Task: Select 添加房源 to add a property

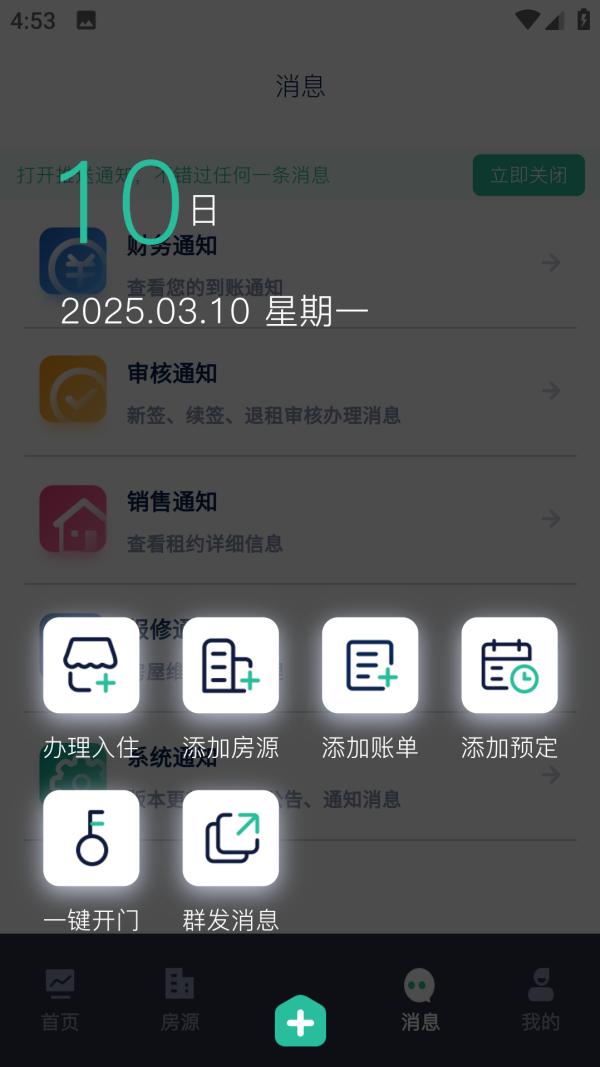Action: pos(230,666)
